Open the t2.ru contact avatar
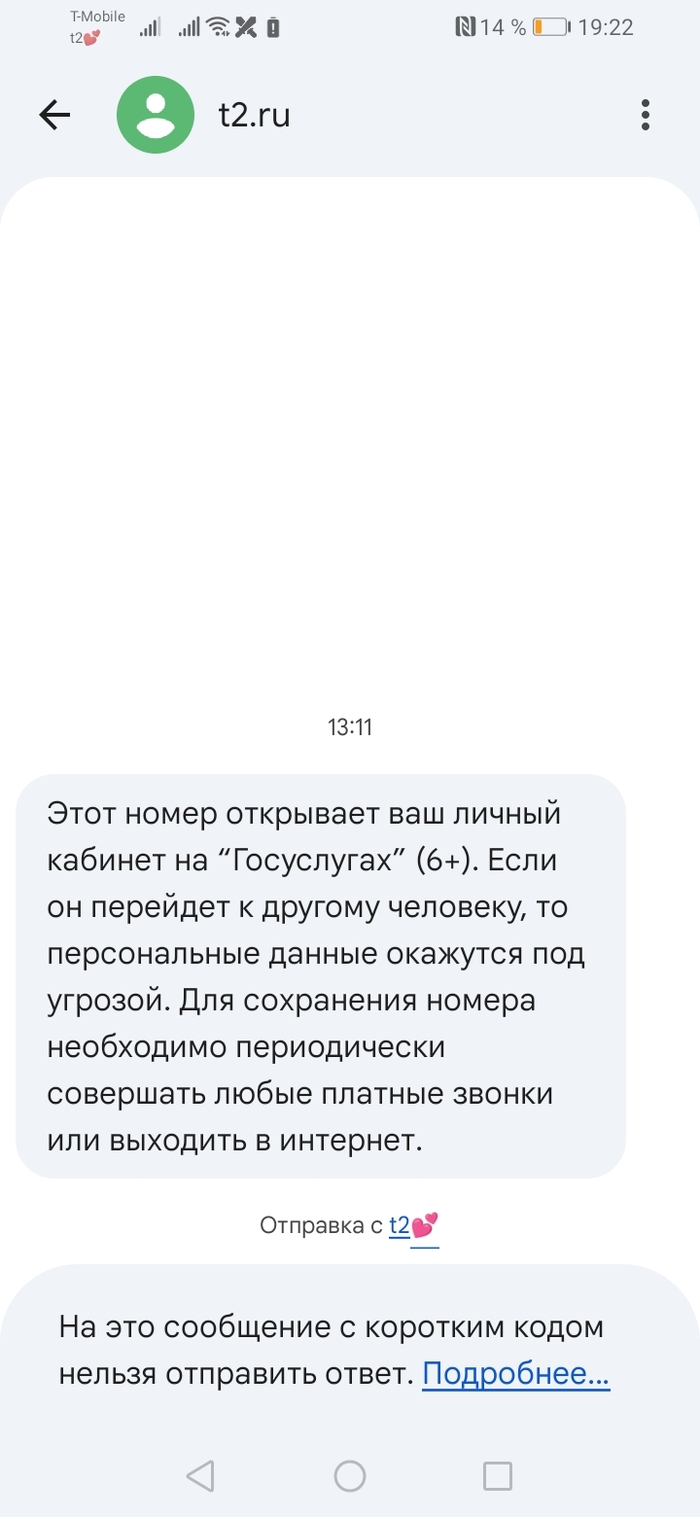 [155, 115]
